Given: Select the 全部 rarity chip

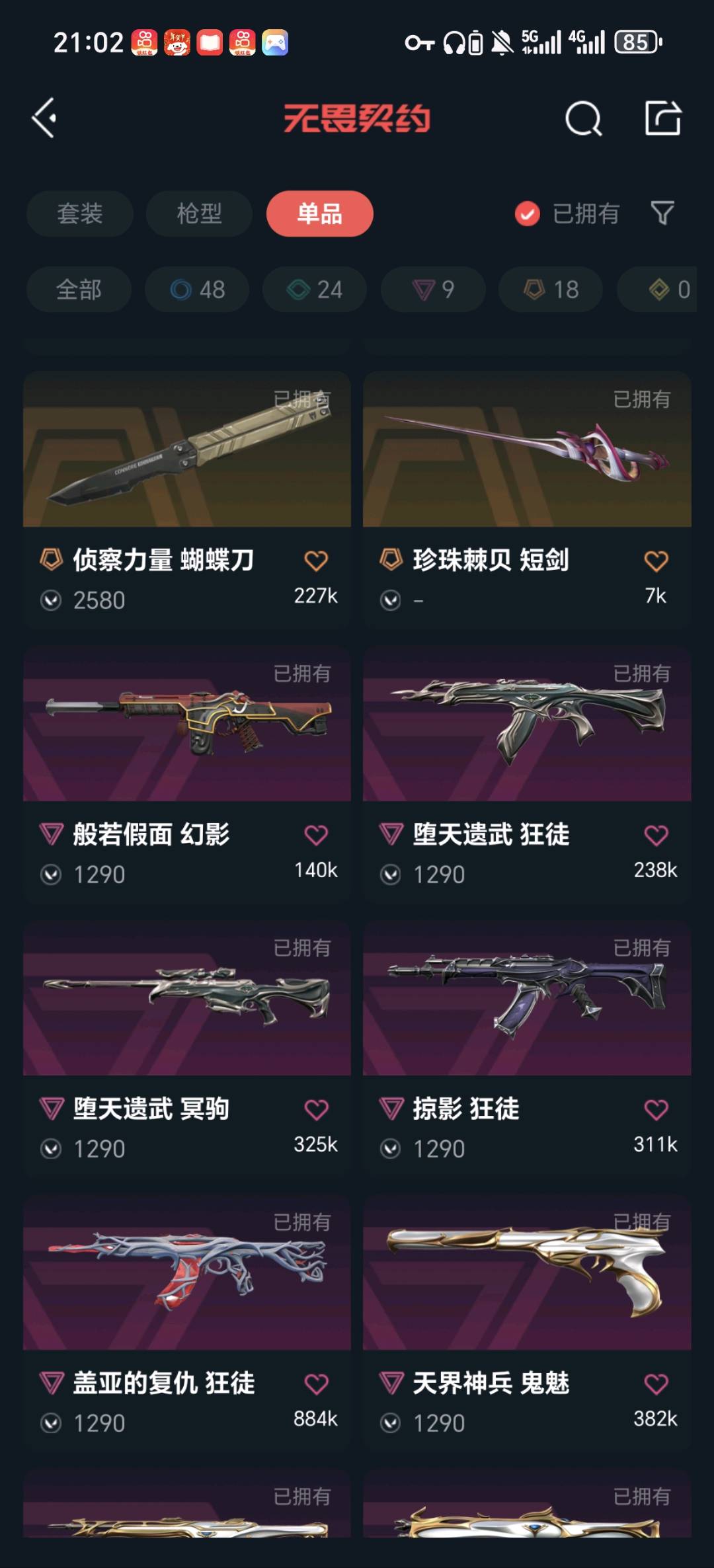Looking at the screenshot, I should tap(79, 290).
